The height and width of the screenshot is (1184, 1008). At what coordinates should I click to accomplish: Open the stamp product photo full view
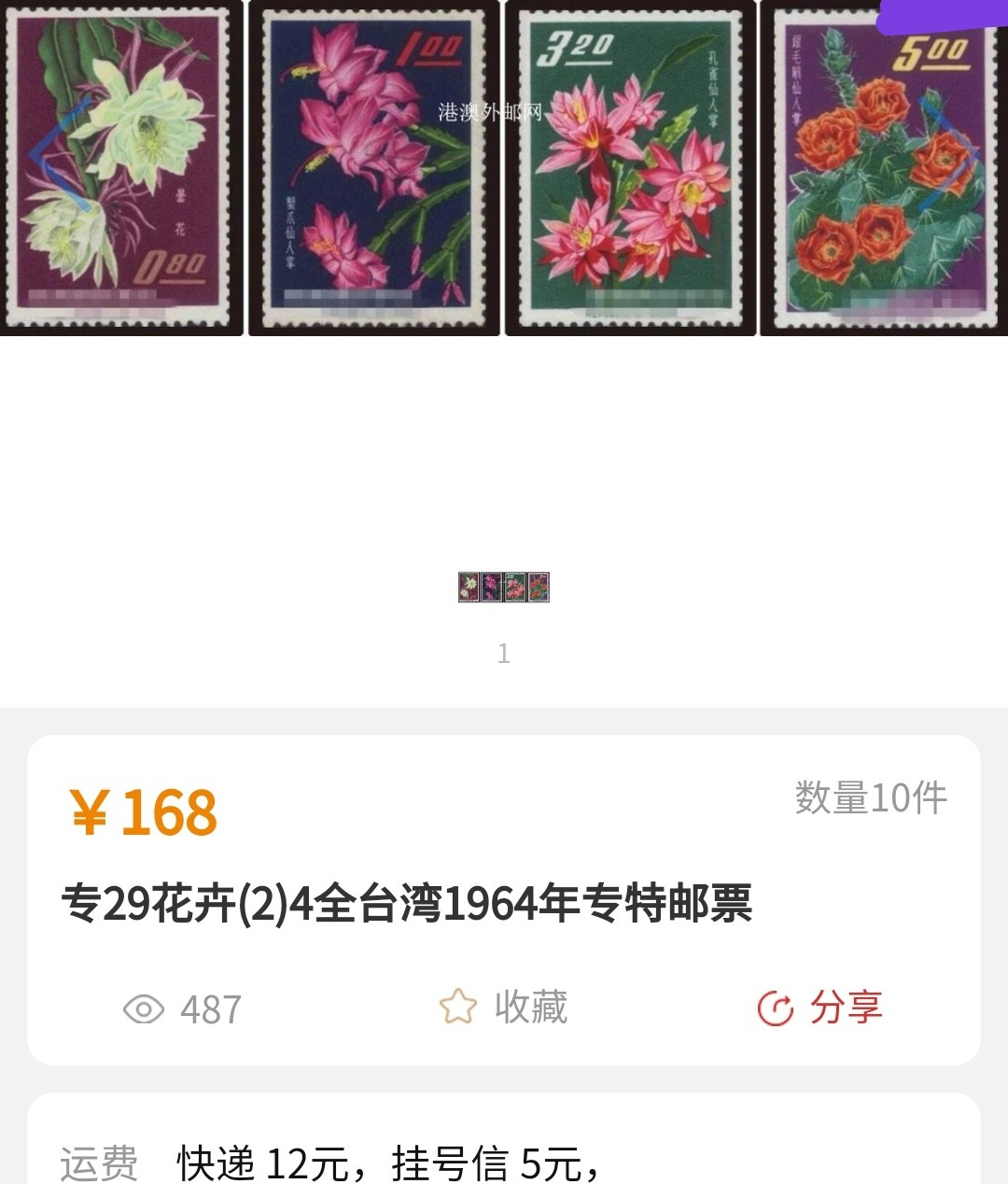(x=504, y=168)
